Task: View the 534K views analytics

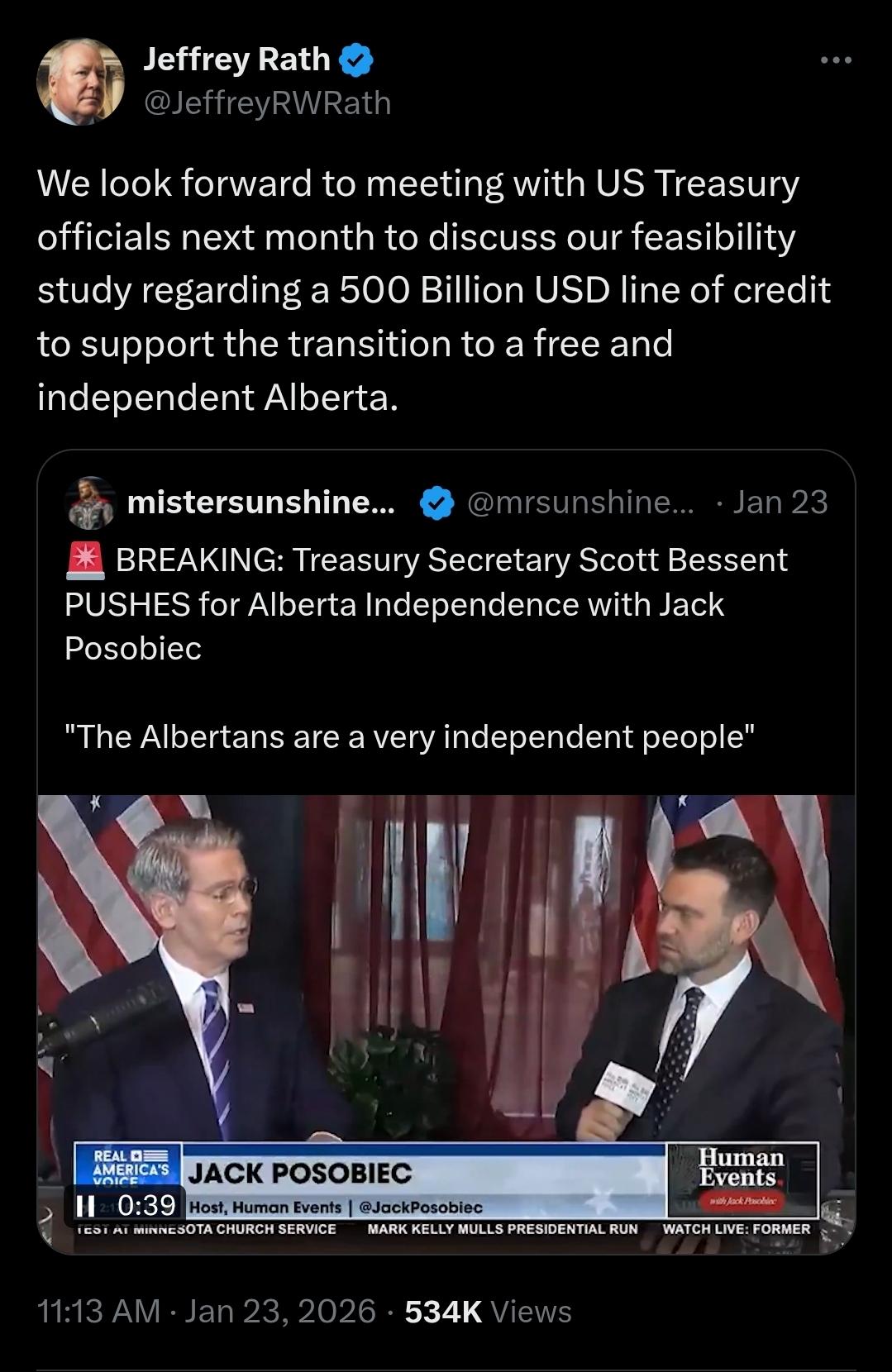Action: coord(488,1312)
